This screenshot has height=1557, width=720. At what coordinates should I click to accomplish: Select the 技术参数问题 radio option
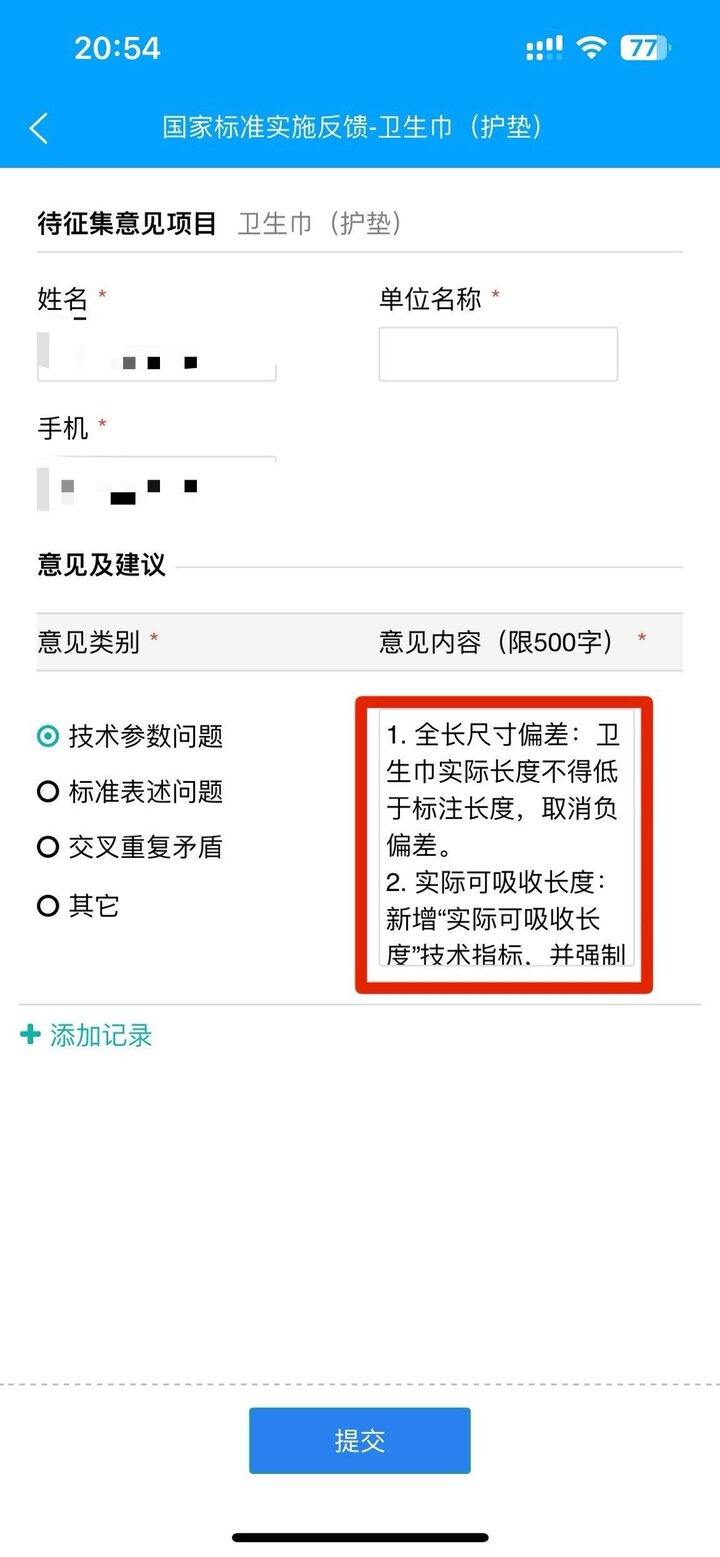(x=48, y=737)
